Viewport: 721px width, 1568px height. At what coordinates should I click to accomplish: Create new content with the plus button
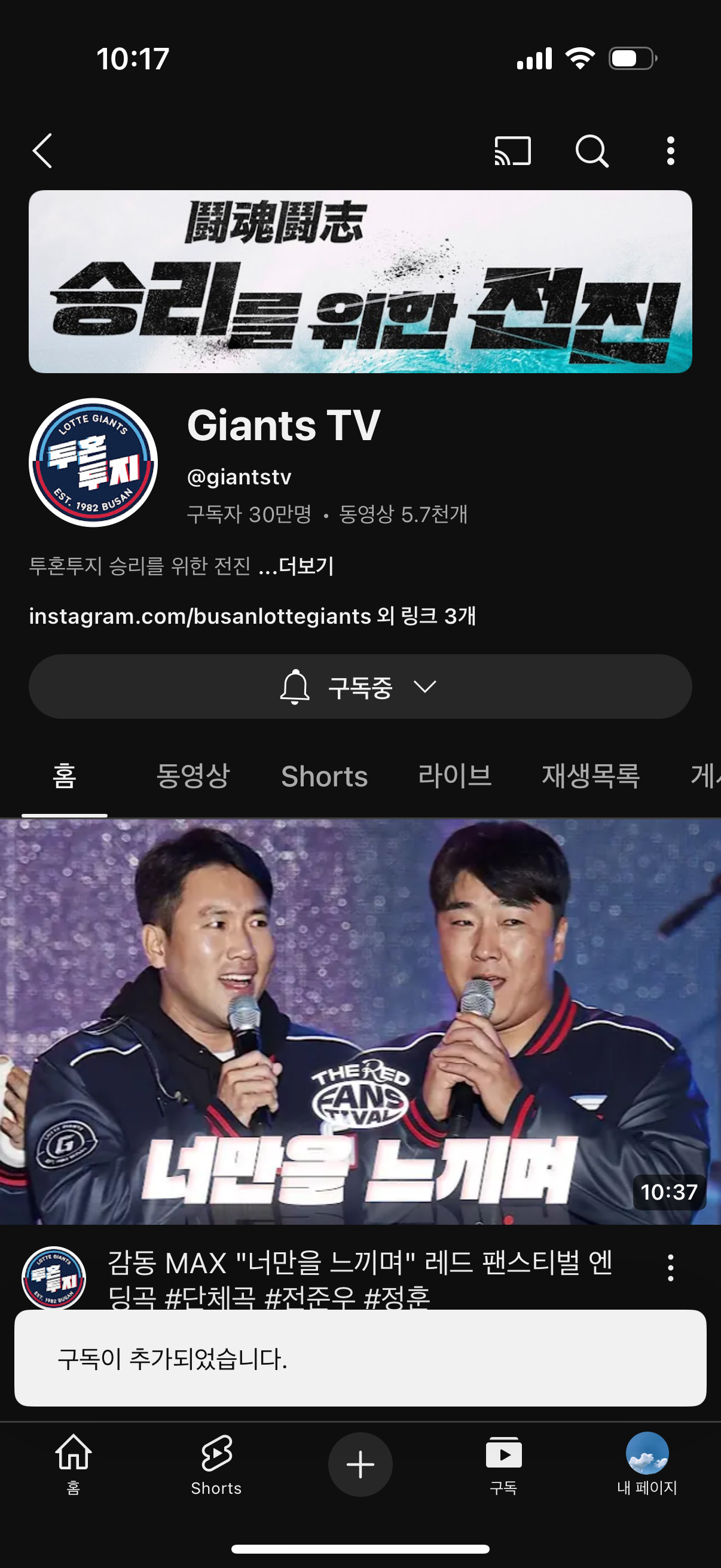(x=360, y=1460)
